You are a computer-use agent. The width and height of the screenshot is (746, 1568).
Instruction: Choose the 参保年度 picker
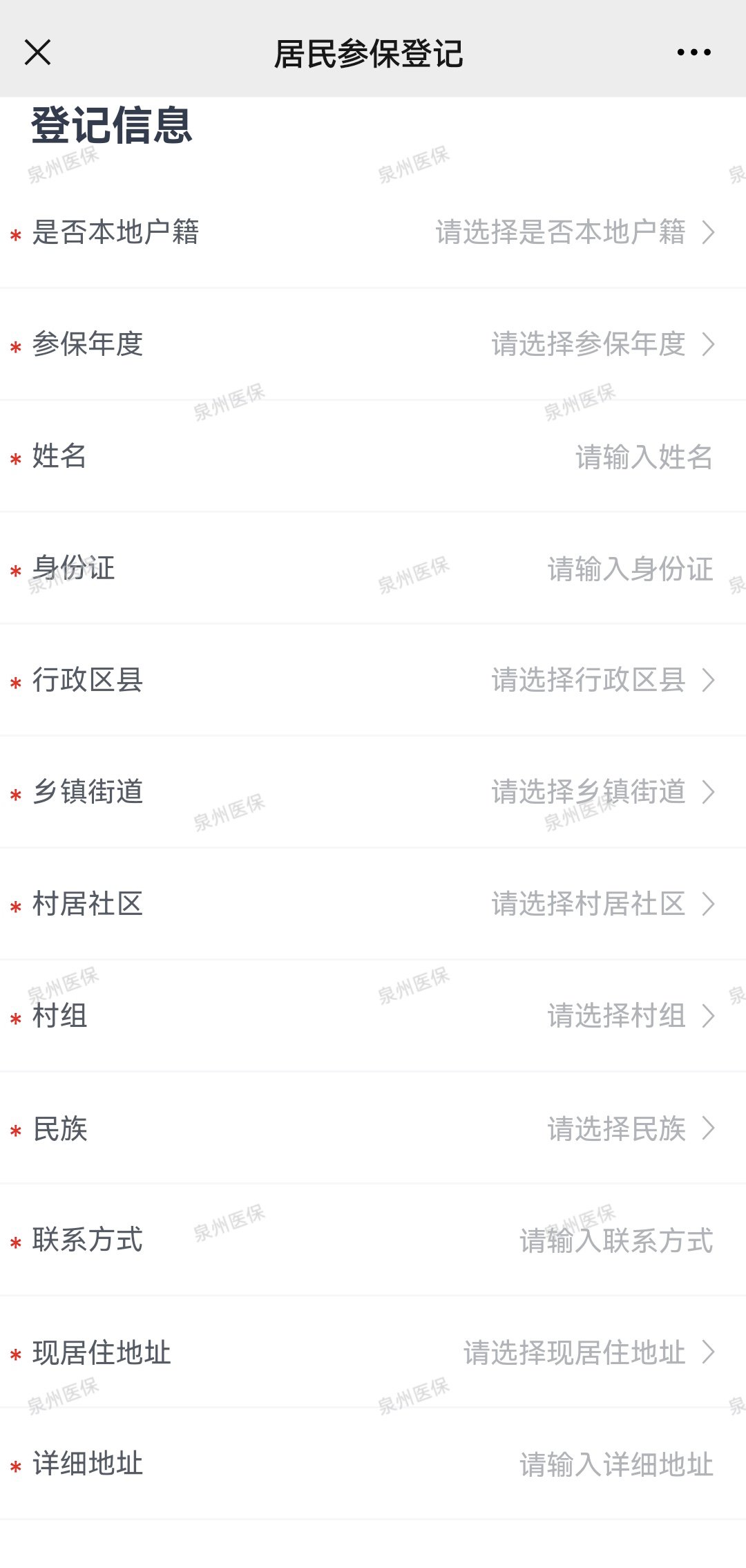[373, 344]
